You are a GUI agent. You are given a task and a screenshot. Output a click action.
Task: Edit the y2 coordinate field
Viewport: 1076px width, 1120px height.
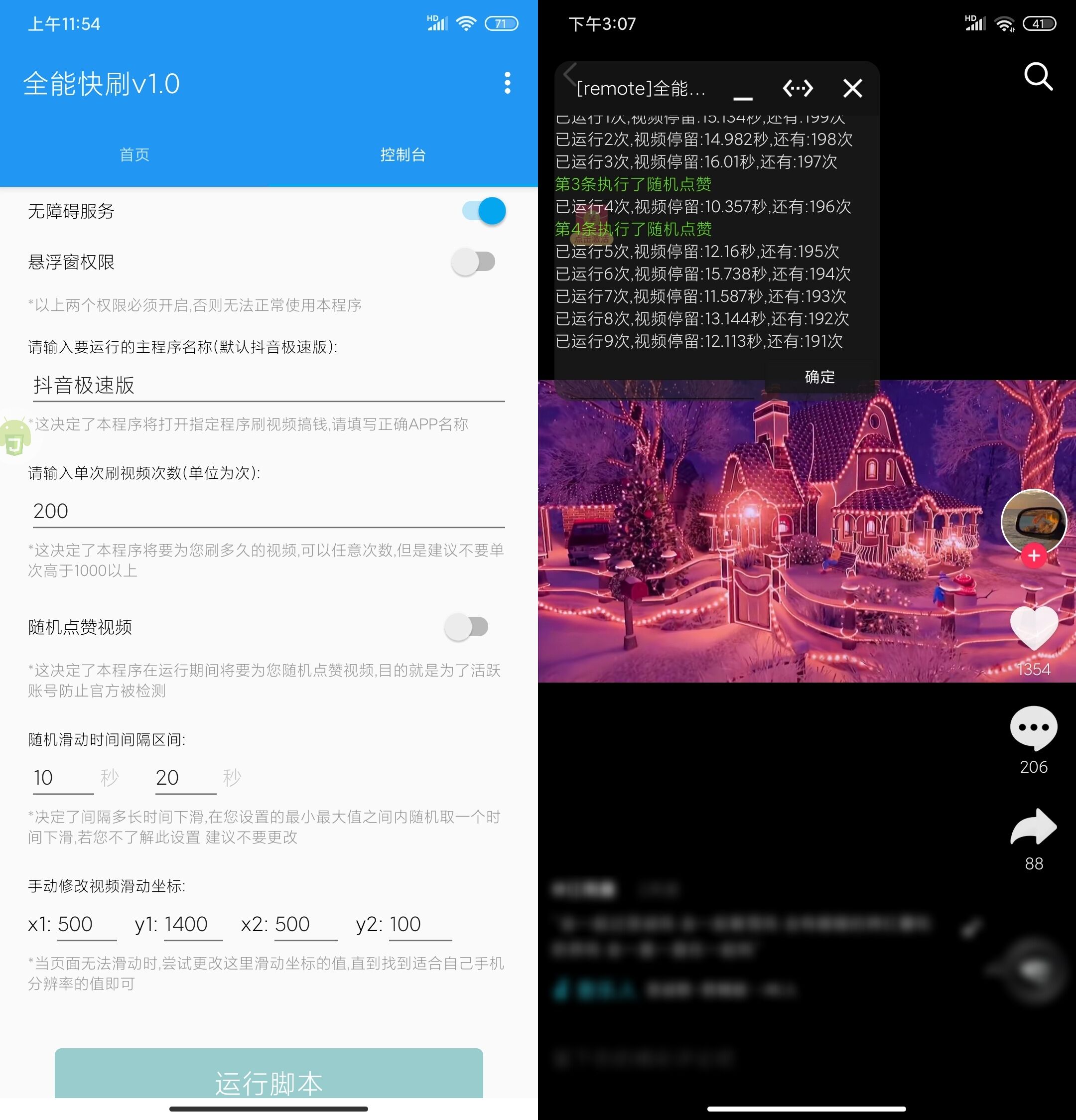(x=419, y=924)
